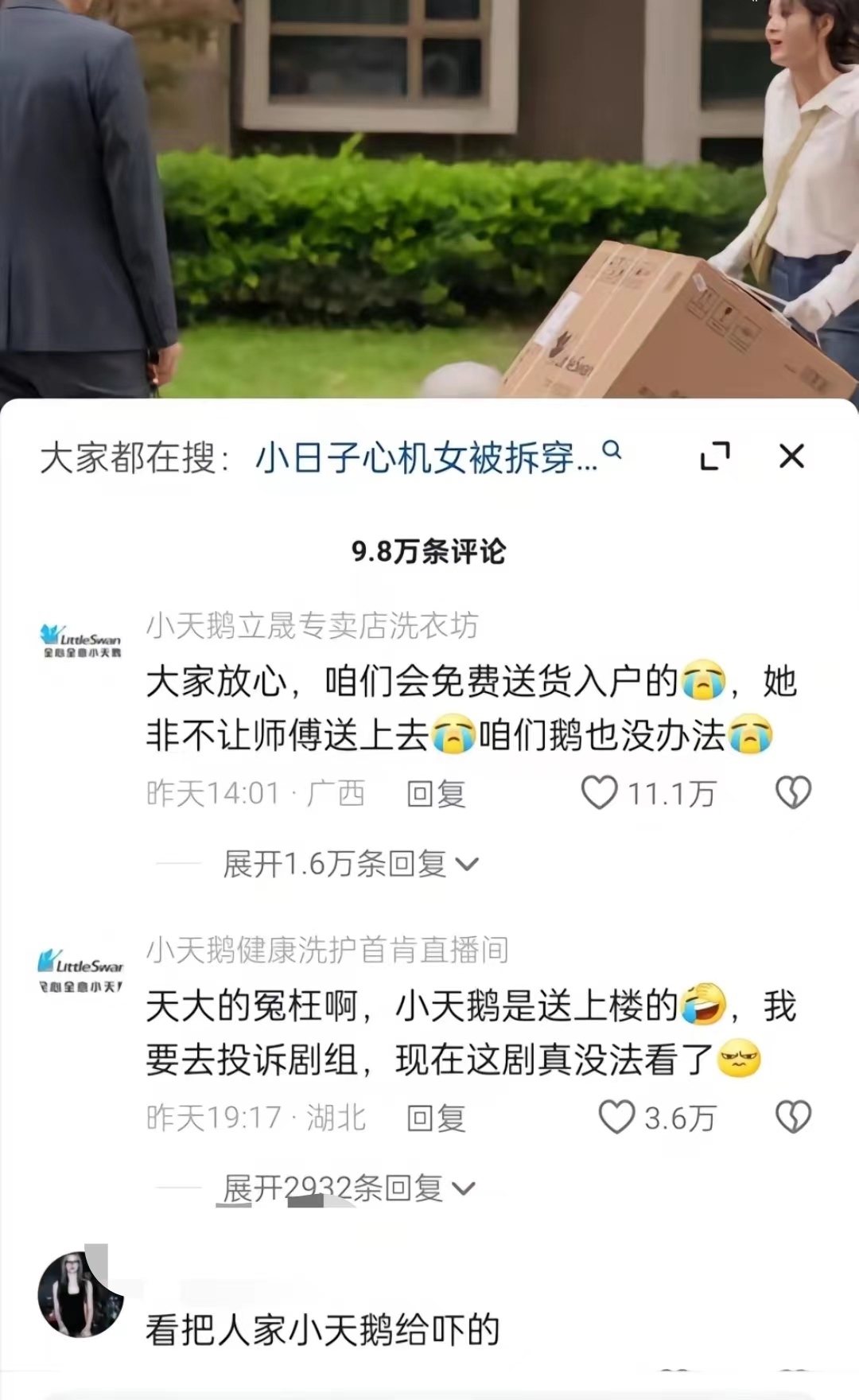Dislike the comment from 小天鹅健康洗护首肯直播间

pos(793,1118)
